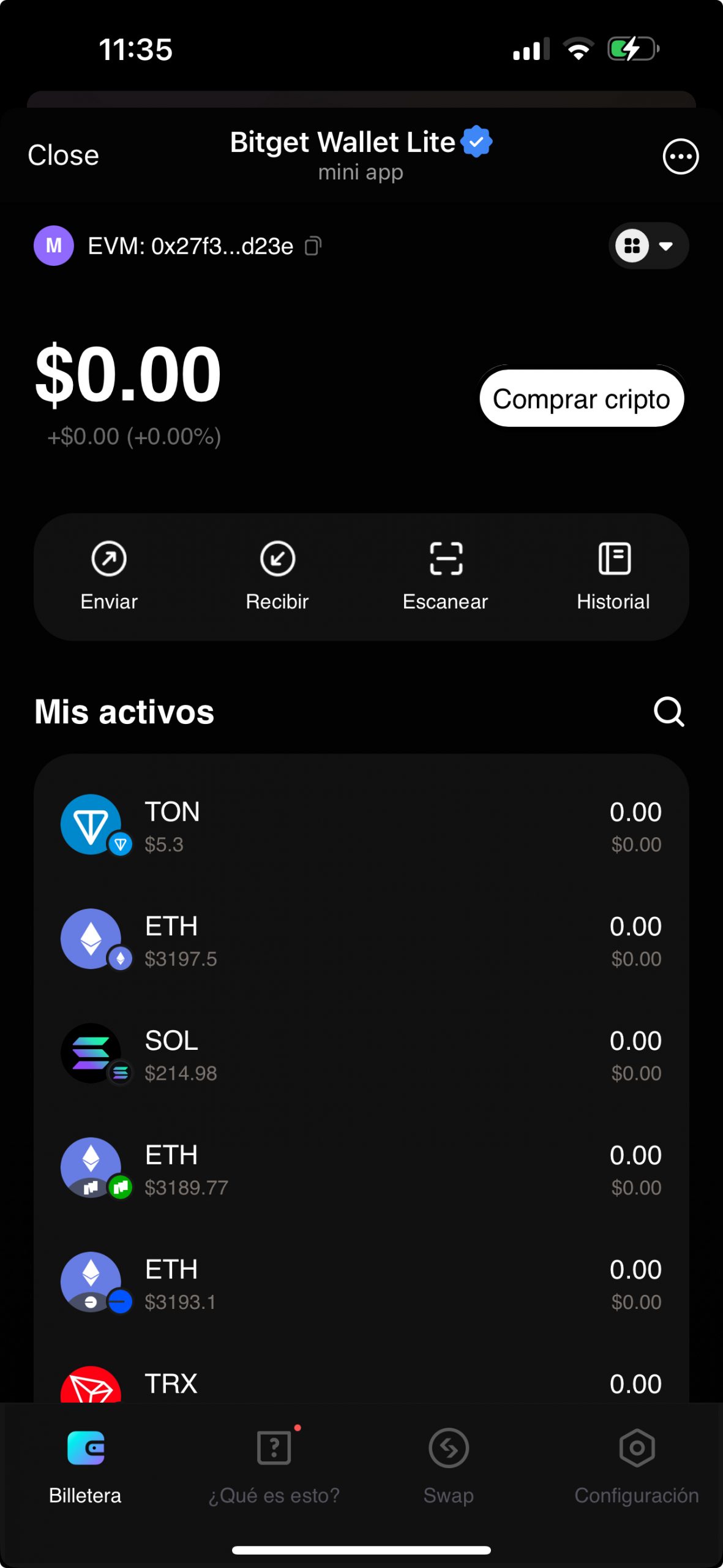Open the ETH asset priced $3189.77

(361, 1169)
